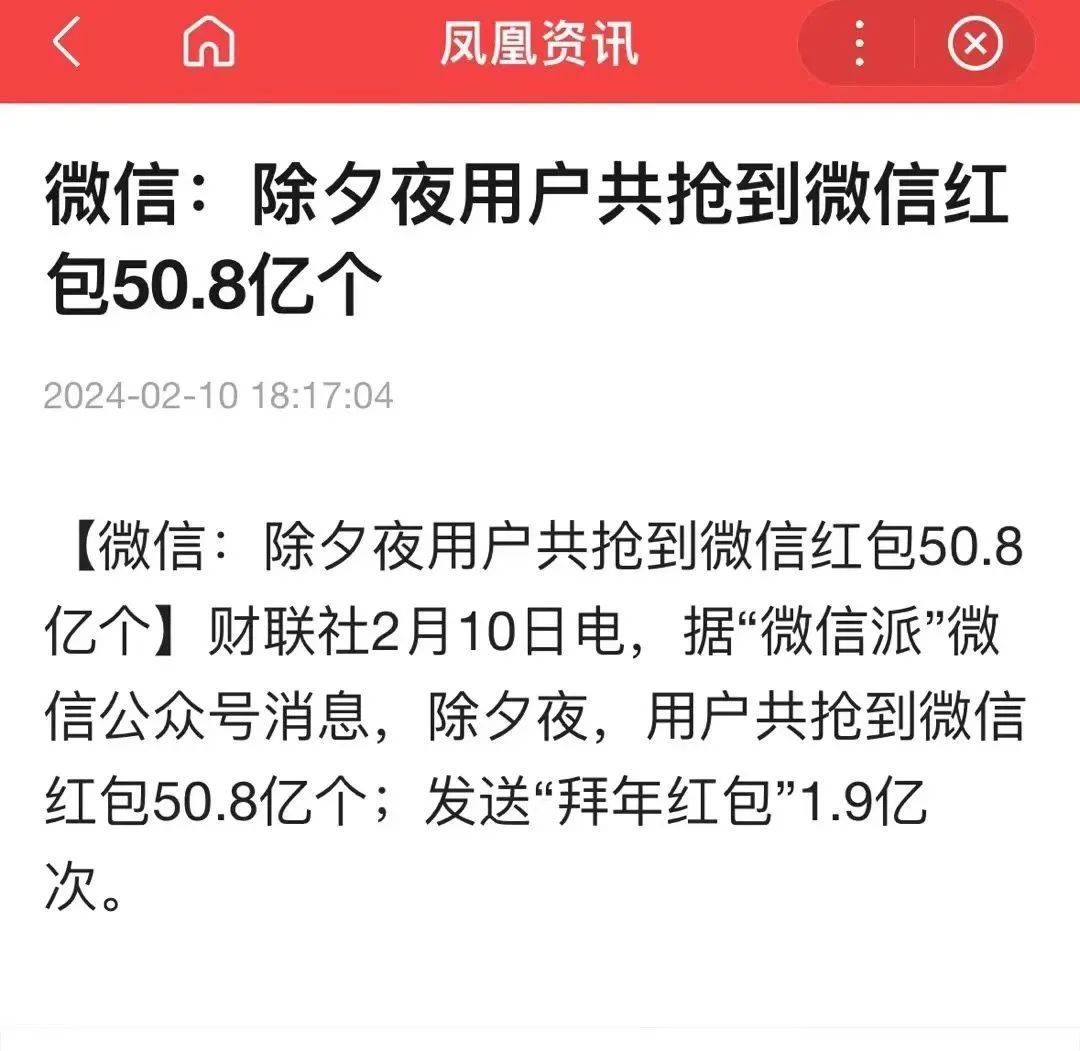1080x1051 pixels.
Task: Open the three-dot overflow menu
Action: (x=859, y=45)
